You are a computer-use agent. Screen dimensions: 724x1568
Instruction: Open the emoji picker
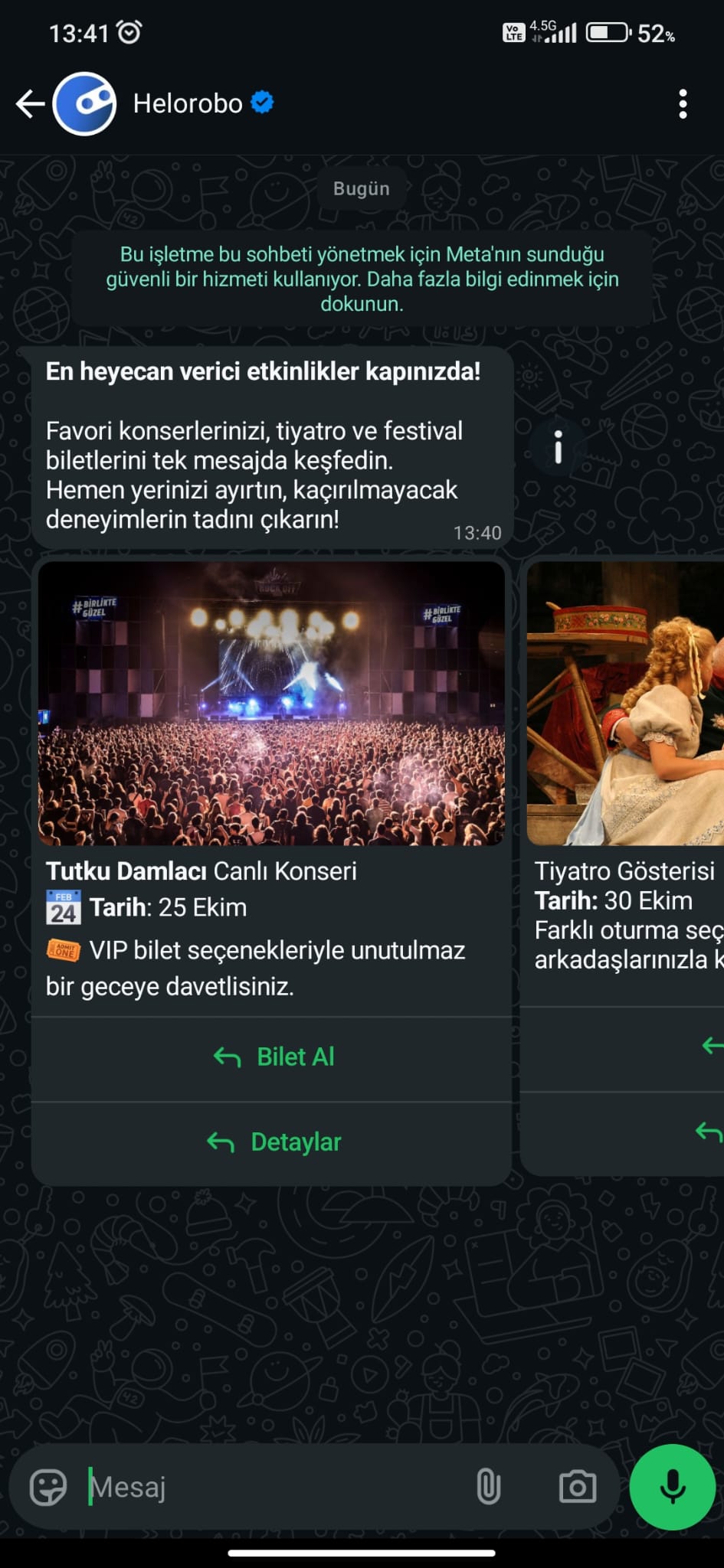[x=48, y=1488]
